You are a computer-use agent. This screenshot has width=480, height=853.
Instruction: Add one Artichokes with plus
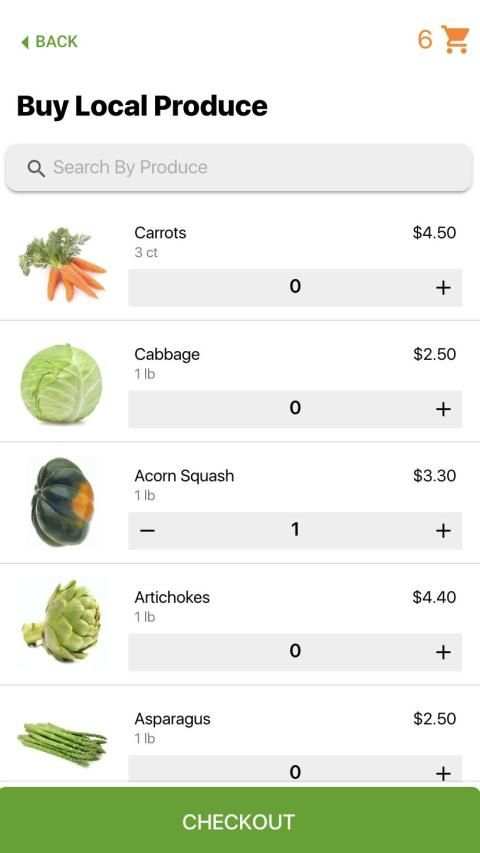click(x=443, y=652)
